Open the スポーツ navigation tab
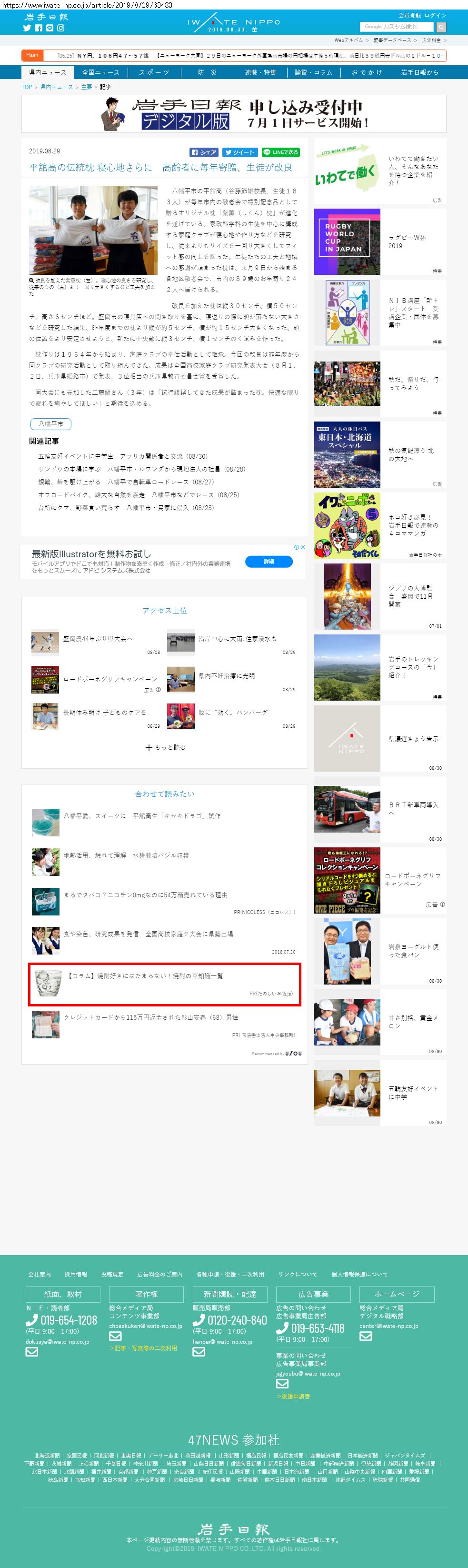 154,72
